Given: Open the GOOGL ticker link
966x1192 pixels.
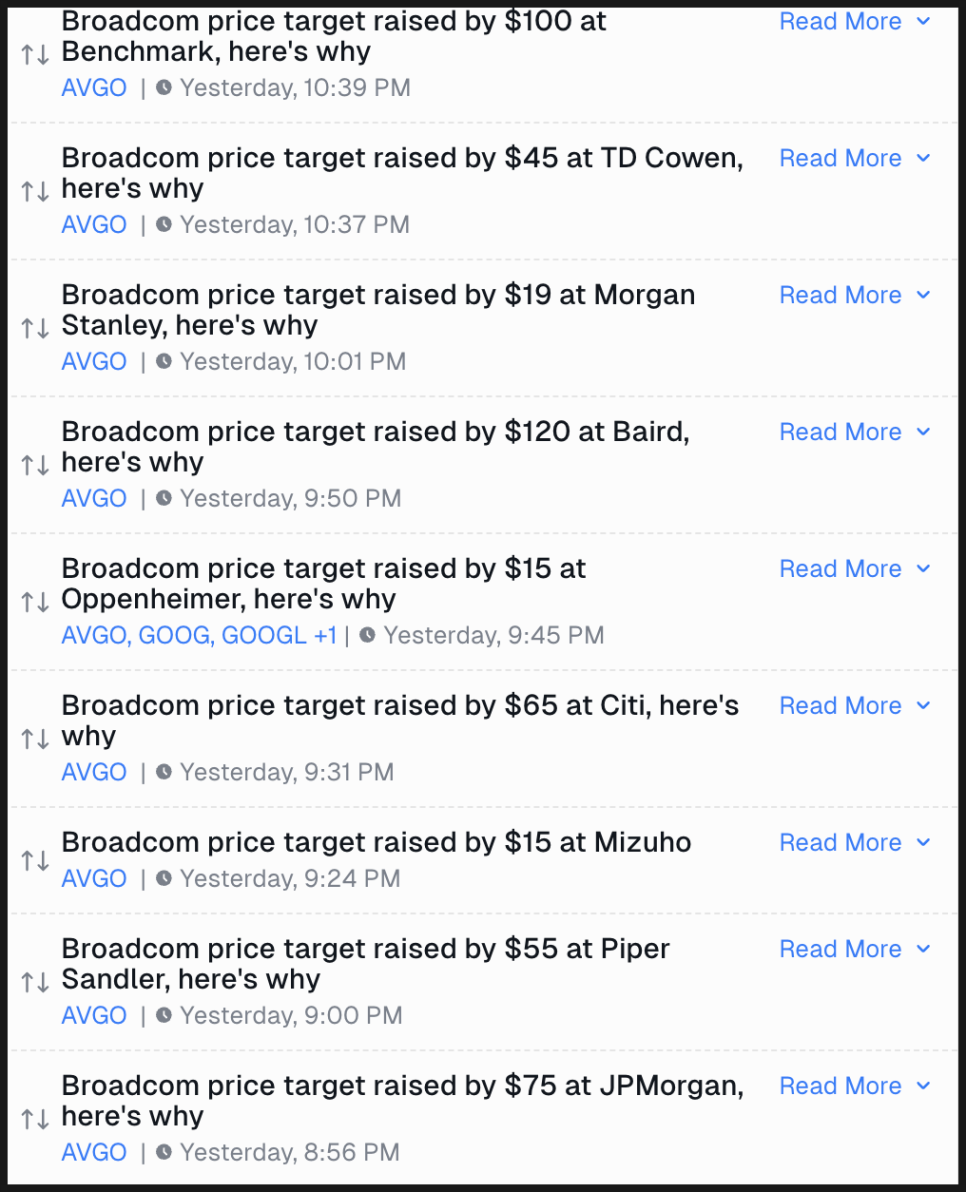Looking at the screenshot, I should tap(263, 635).
